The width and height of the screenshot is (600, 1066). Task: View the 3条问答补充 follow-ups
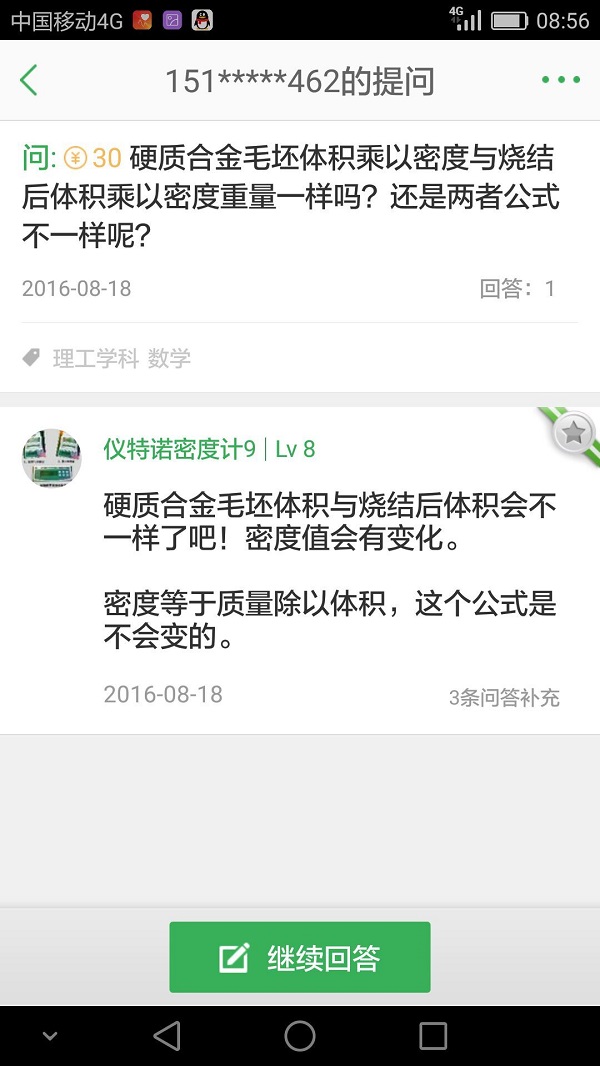pos(504,698)
